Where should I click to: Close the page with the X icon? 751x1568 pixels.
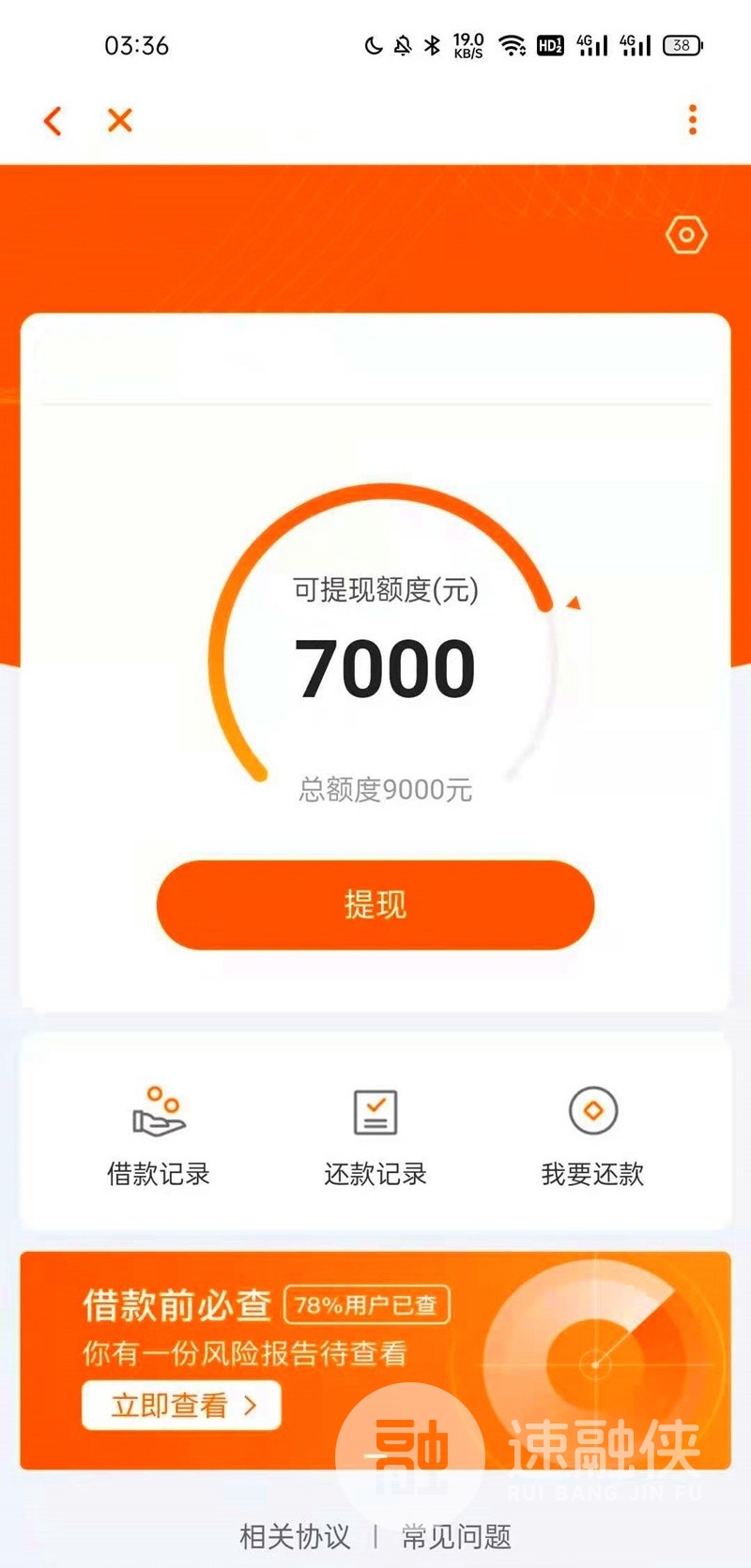120,120
